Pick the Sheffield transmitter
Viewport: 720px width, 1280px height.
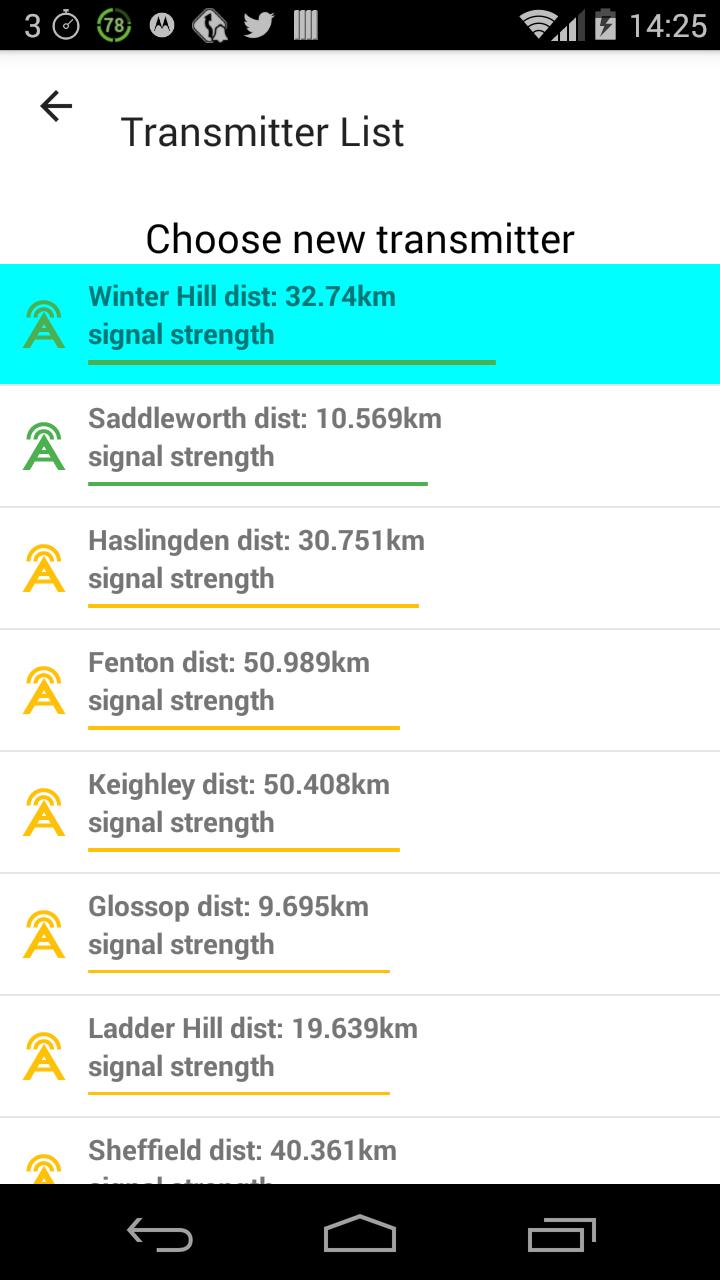360,1158
